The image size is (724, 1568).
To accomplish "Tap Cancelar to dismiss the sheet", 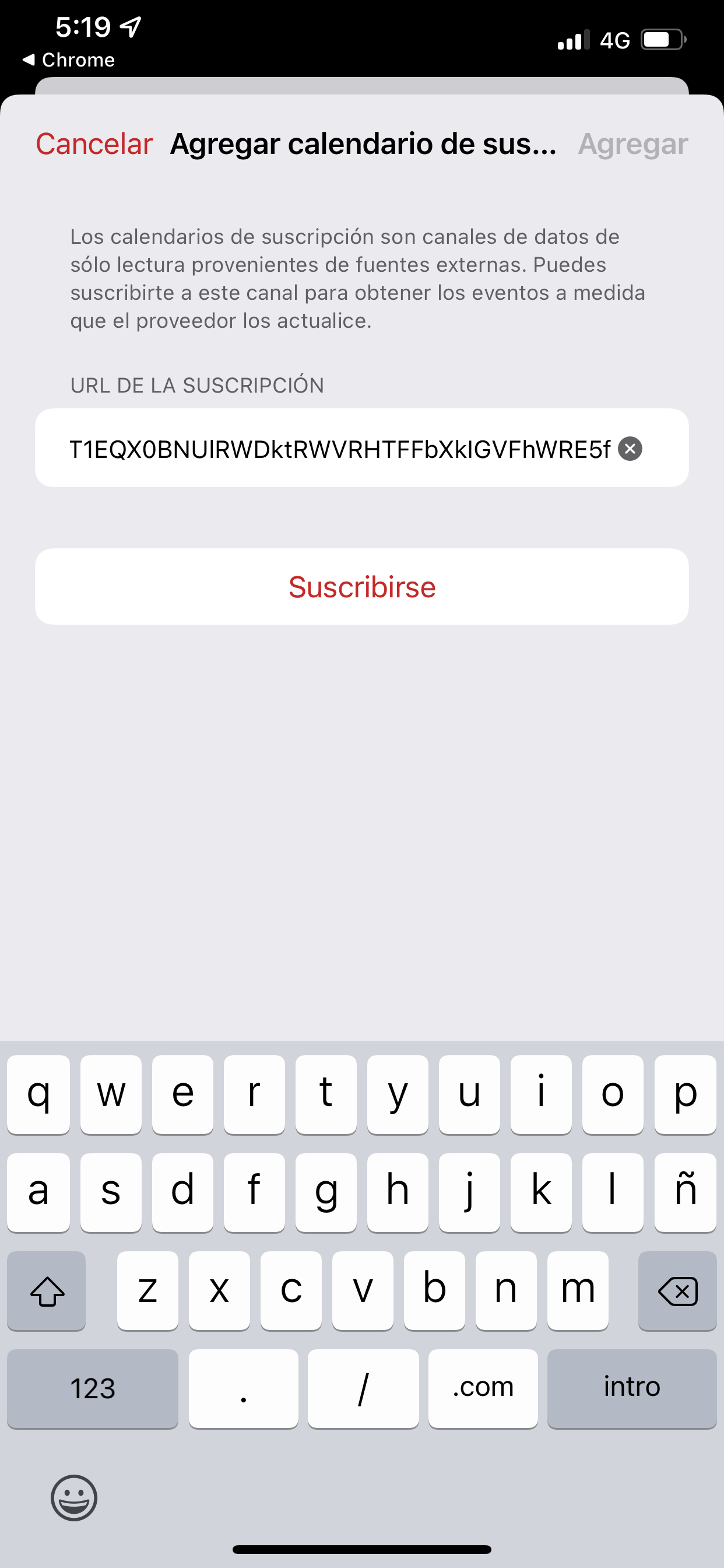I will (94, 144).
